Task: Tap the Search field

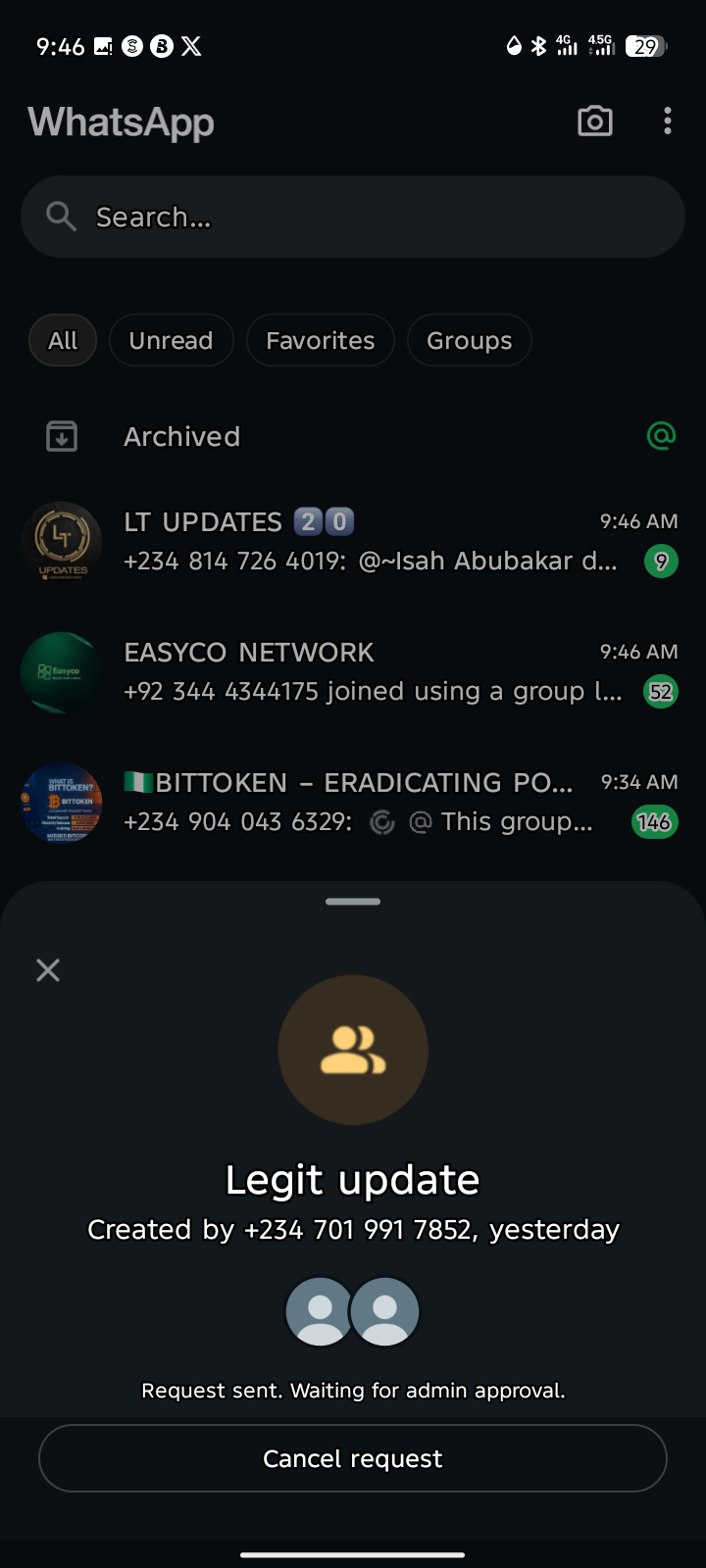Action: click(353, 217)
